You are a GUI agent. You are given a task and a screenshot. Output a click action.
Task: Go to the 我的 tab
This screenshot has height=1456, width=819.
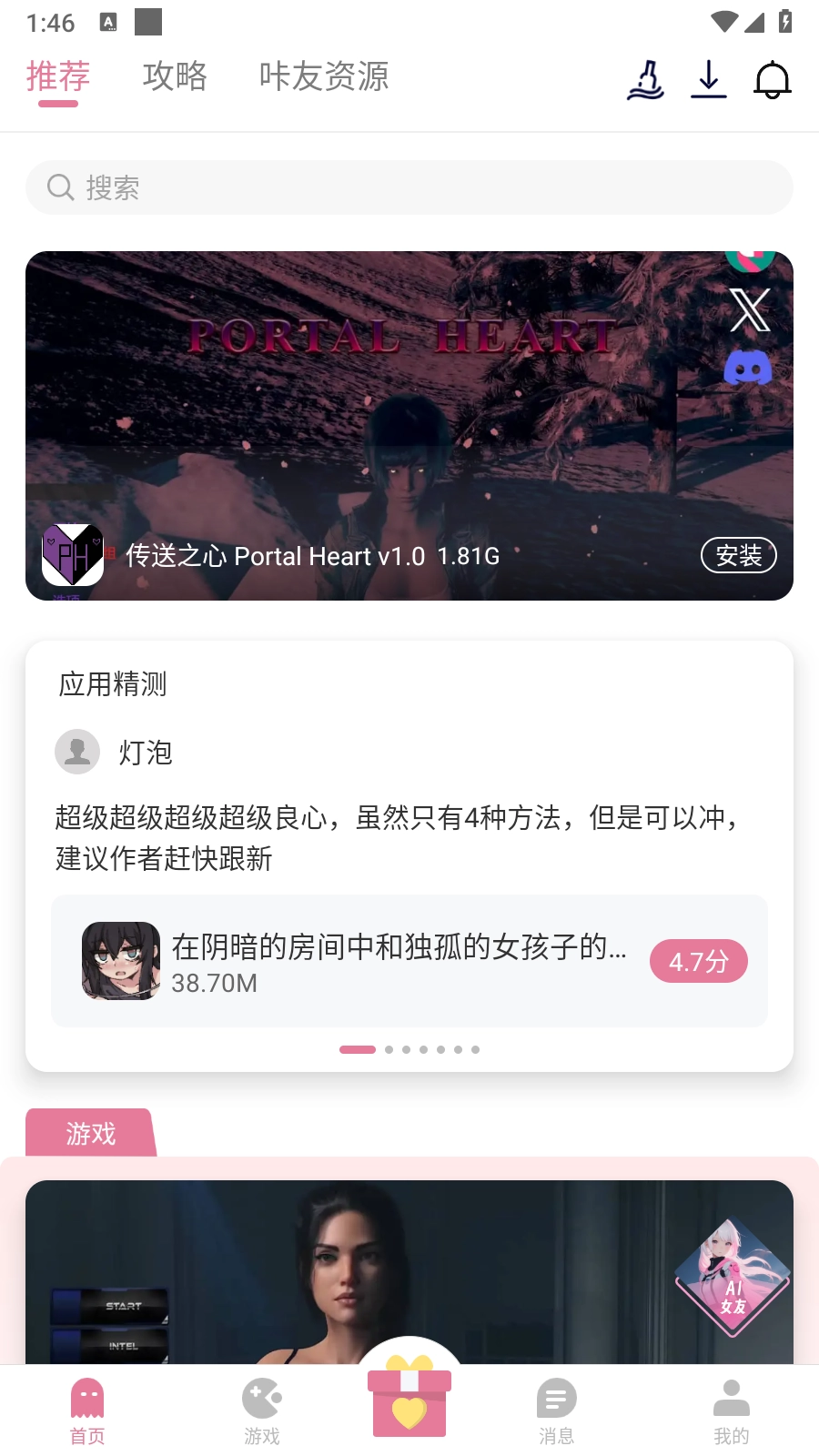[731, 1410]
